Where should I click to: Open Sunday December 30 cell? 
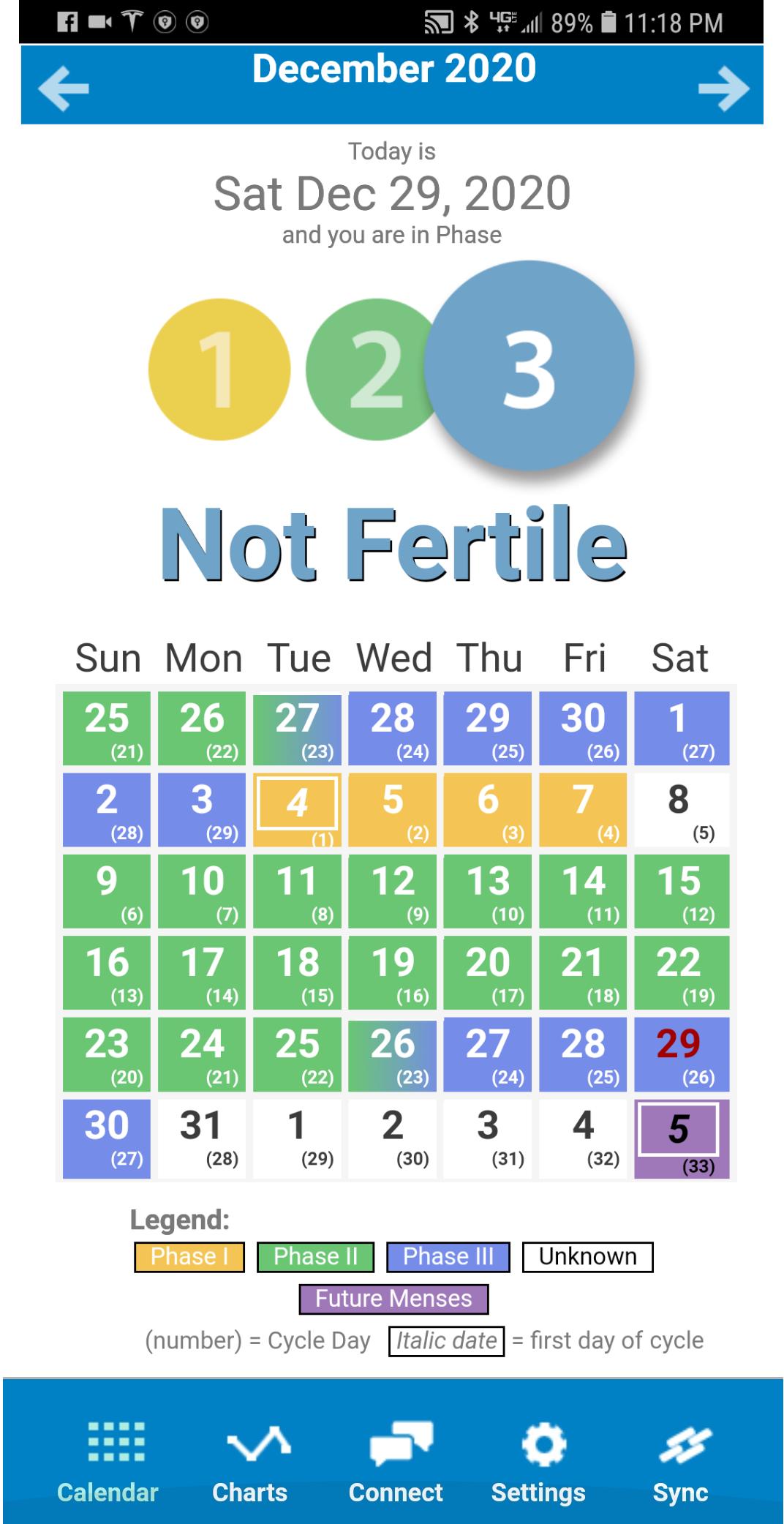tap(107, 1137)
